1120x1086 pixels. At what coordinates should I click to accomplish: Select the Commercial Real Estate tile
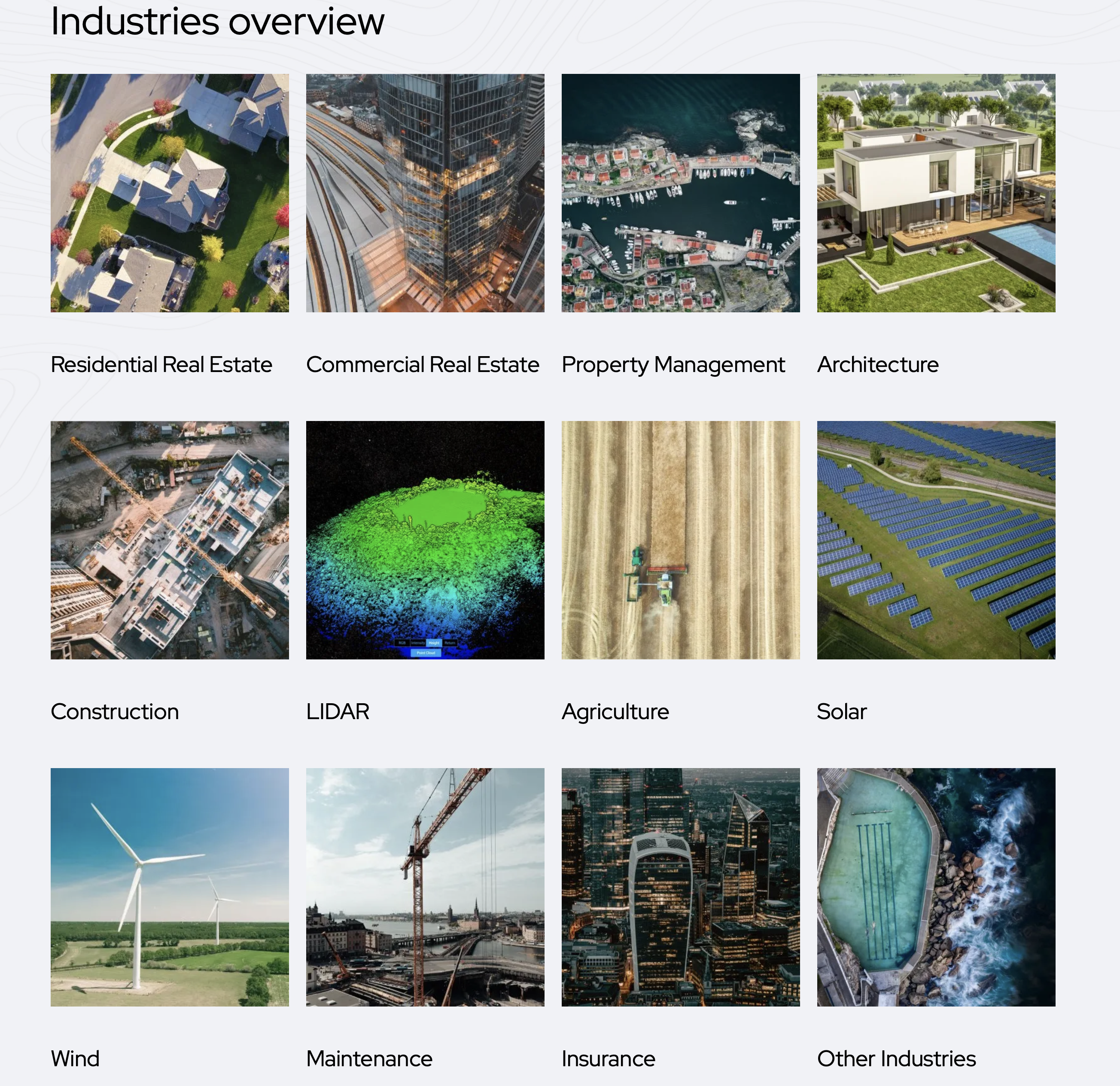click(425, 192)
